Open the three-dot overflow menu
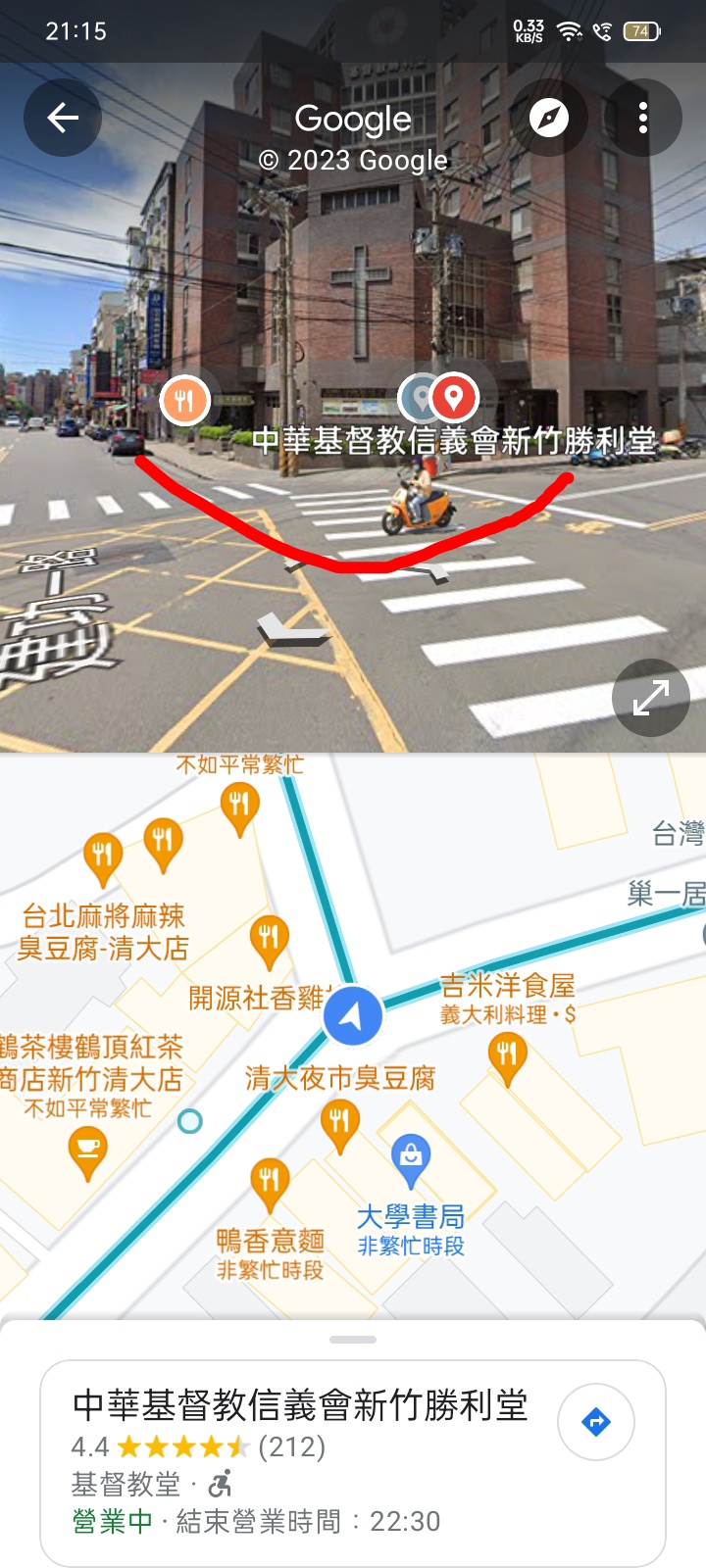The height and width of the screenshot is (1568, 706). tap(643, 119)
